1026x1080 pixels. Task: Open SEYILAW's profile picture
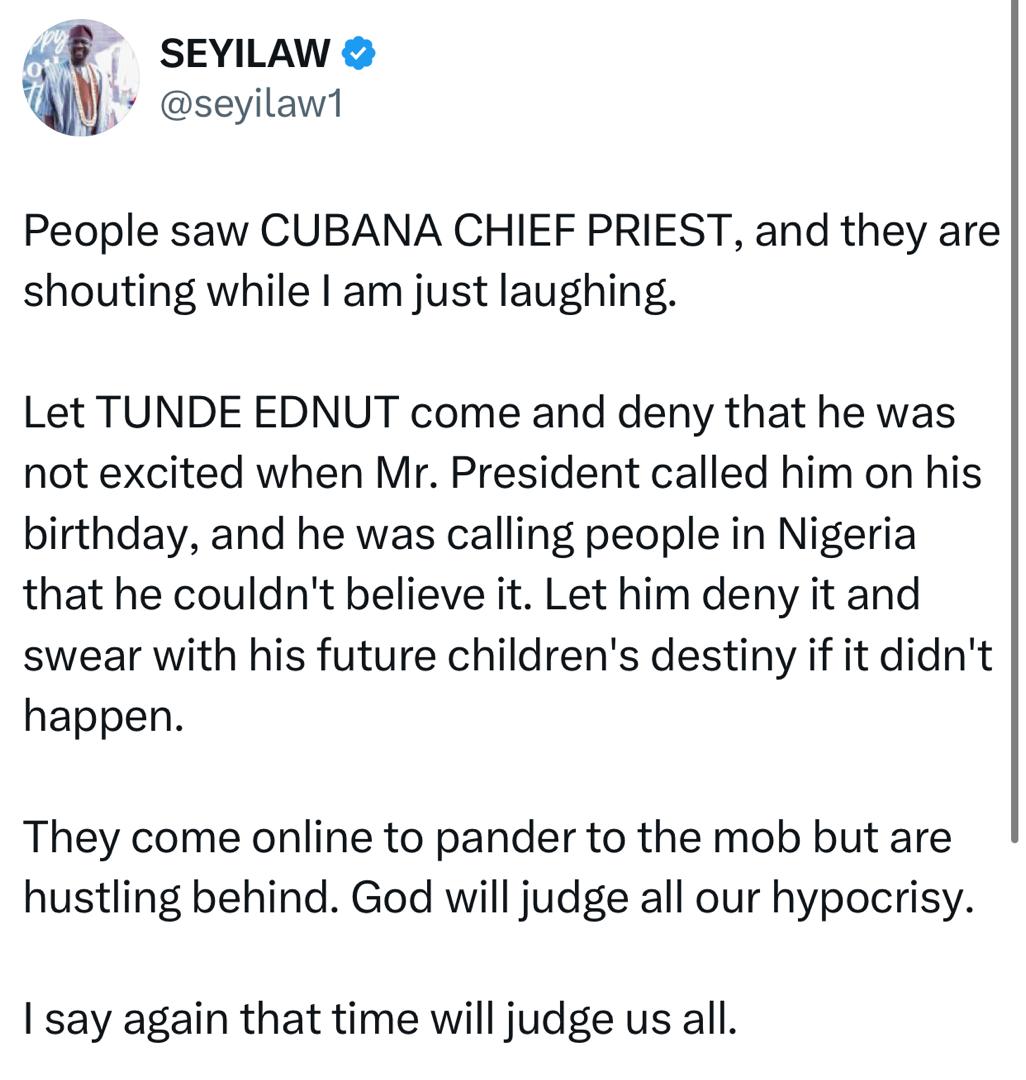81,77
